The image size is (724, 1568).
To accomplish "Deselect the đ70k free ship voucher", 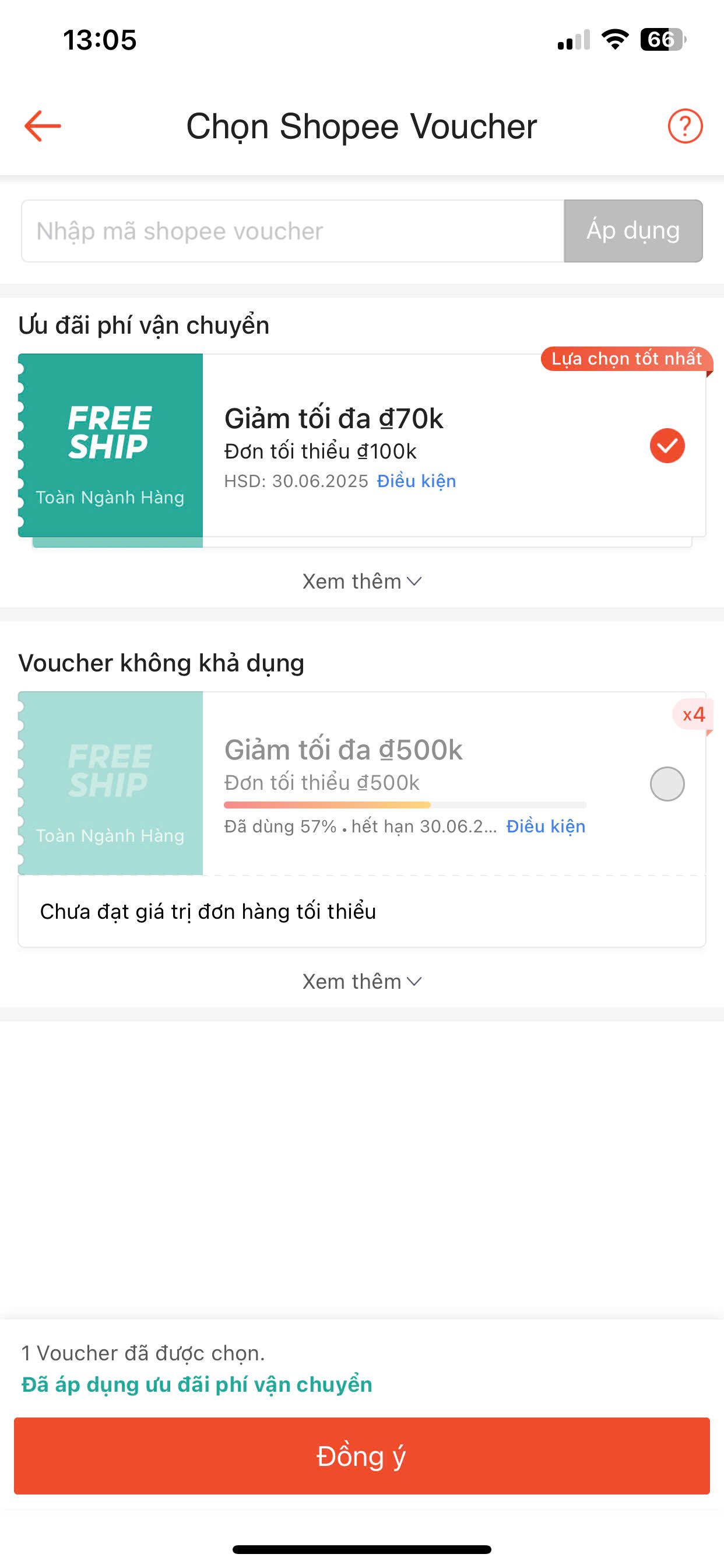I will pyautogui.click(x=667, y=446).
